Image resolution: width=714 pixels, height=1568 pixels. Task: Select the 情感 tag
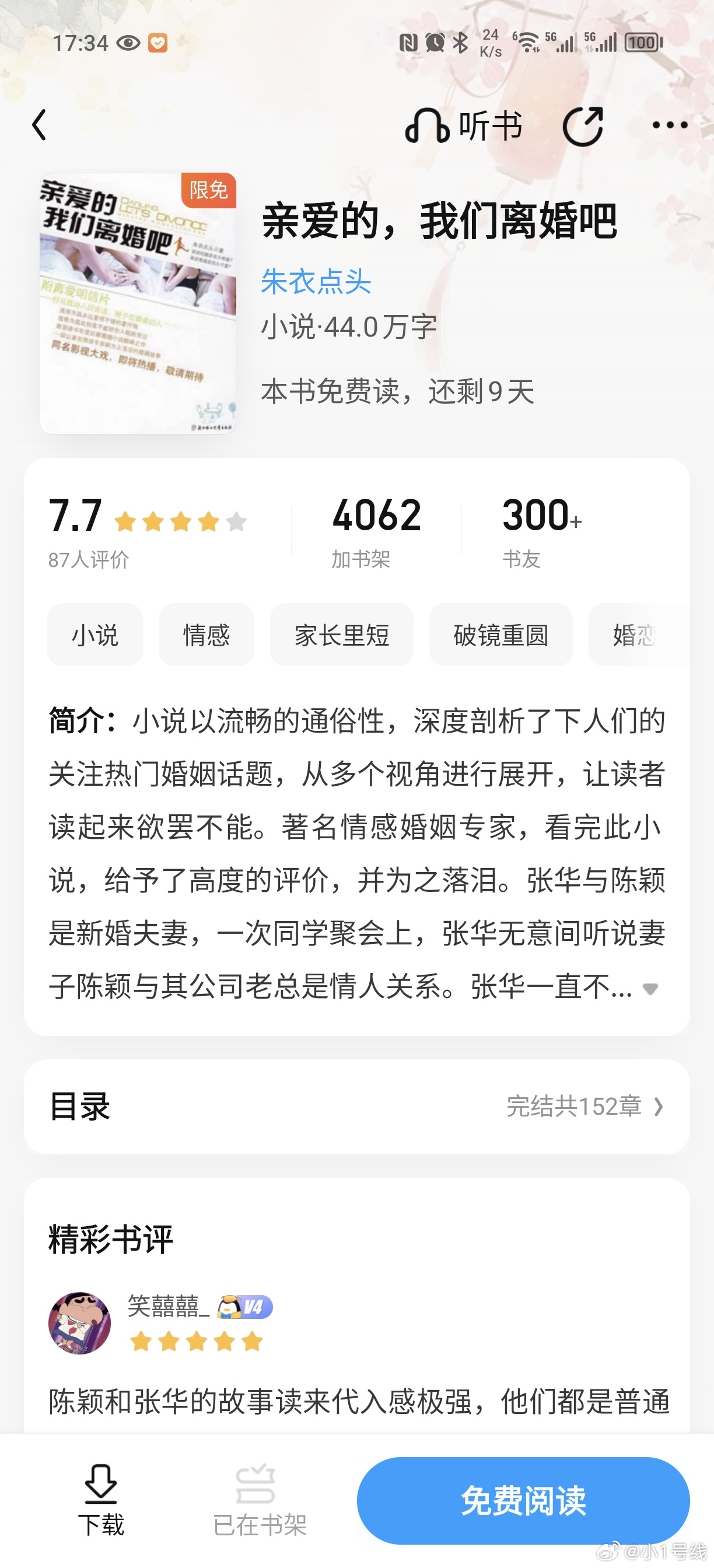point(206,635)
